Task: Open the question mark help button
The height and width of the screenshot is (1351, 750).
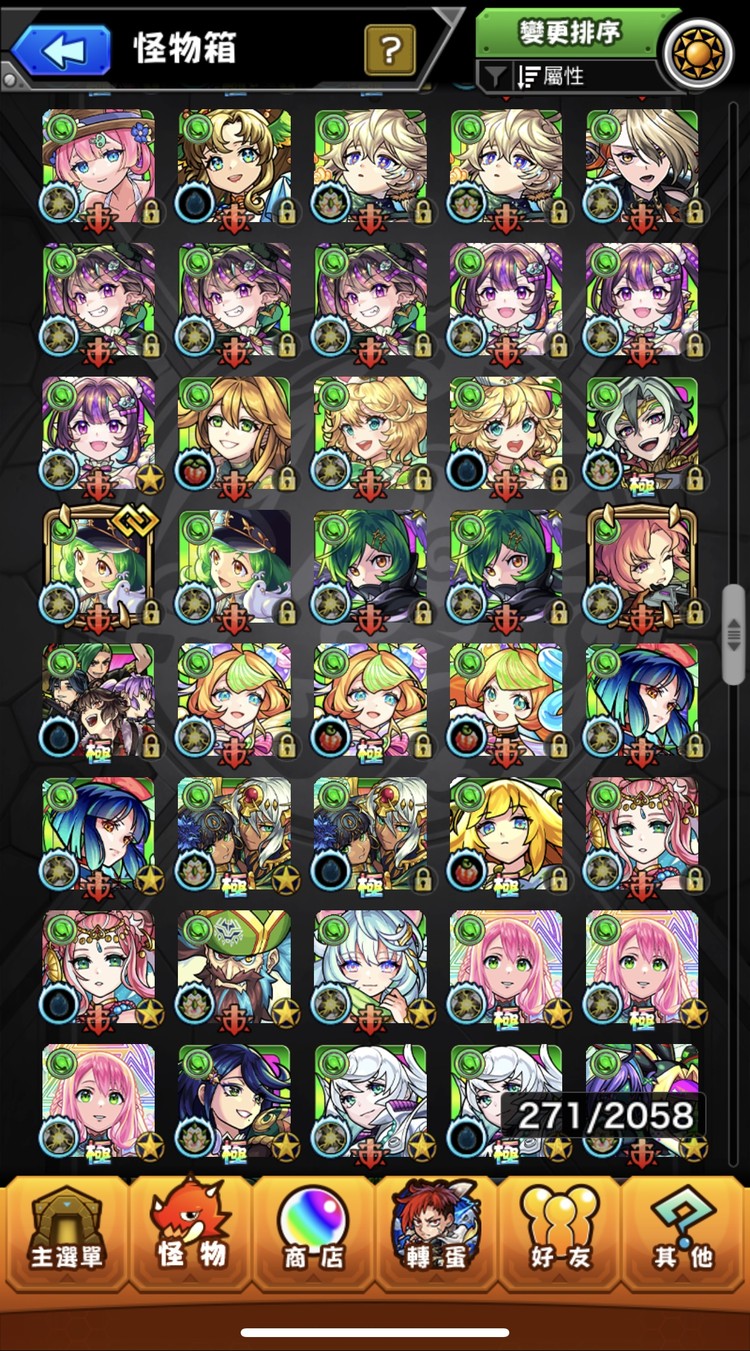Action: coord(390,48)
